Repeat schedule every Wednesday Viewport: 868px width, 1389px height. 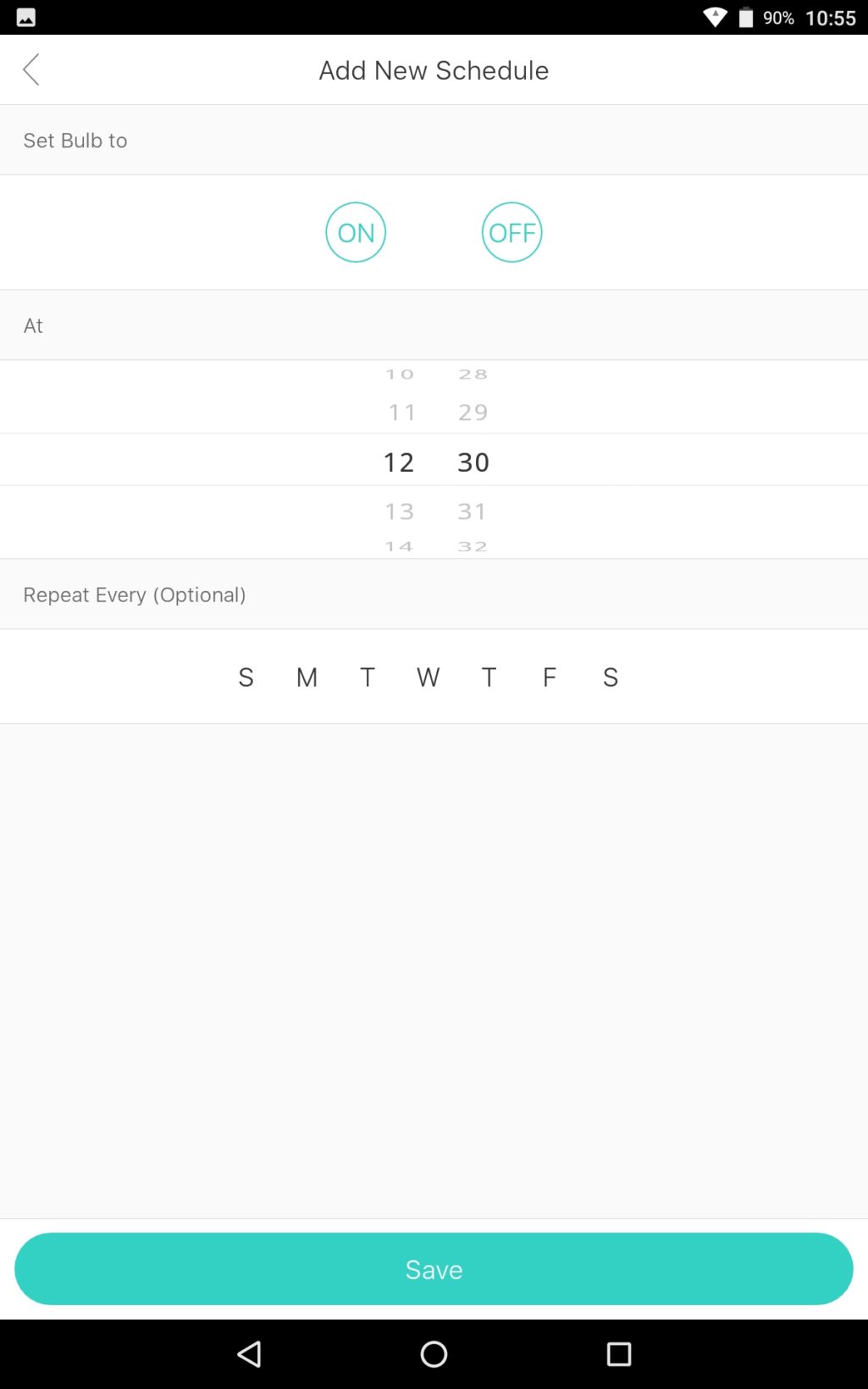pyautogui.click(x=428, y=678)
